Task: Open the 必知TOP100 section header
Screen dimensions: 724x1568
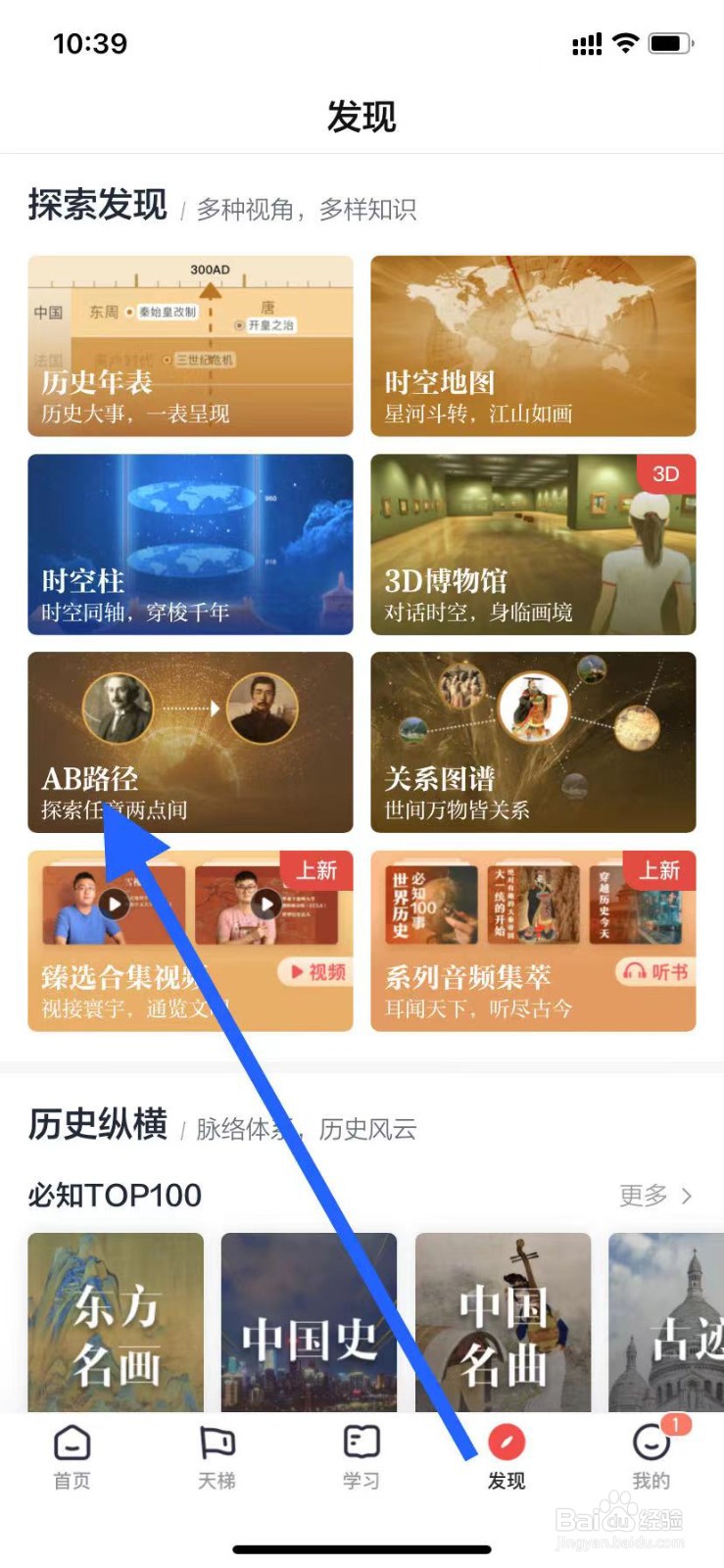Action: [x=115, y=1196]
